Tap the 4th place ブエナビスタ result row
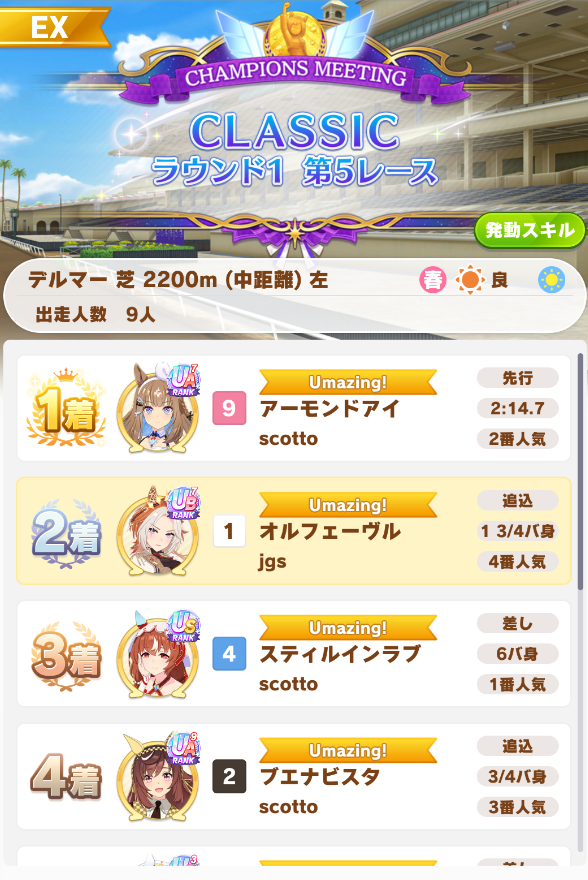588x880 pixels. point(293,777)
